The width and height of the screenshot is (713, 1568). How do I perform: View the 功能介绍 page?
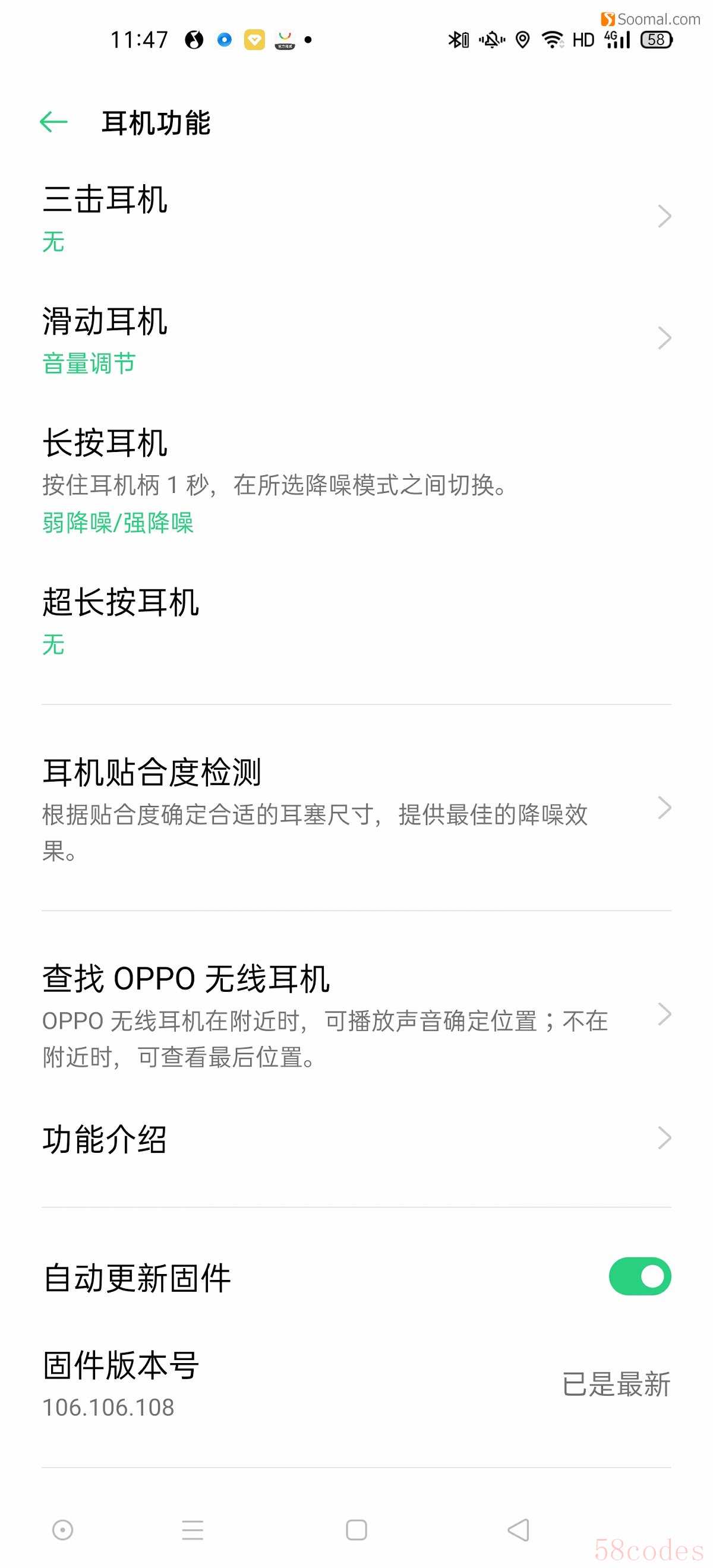[x=356, y=1137]
